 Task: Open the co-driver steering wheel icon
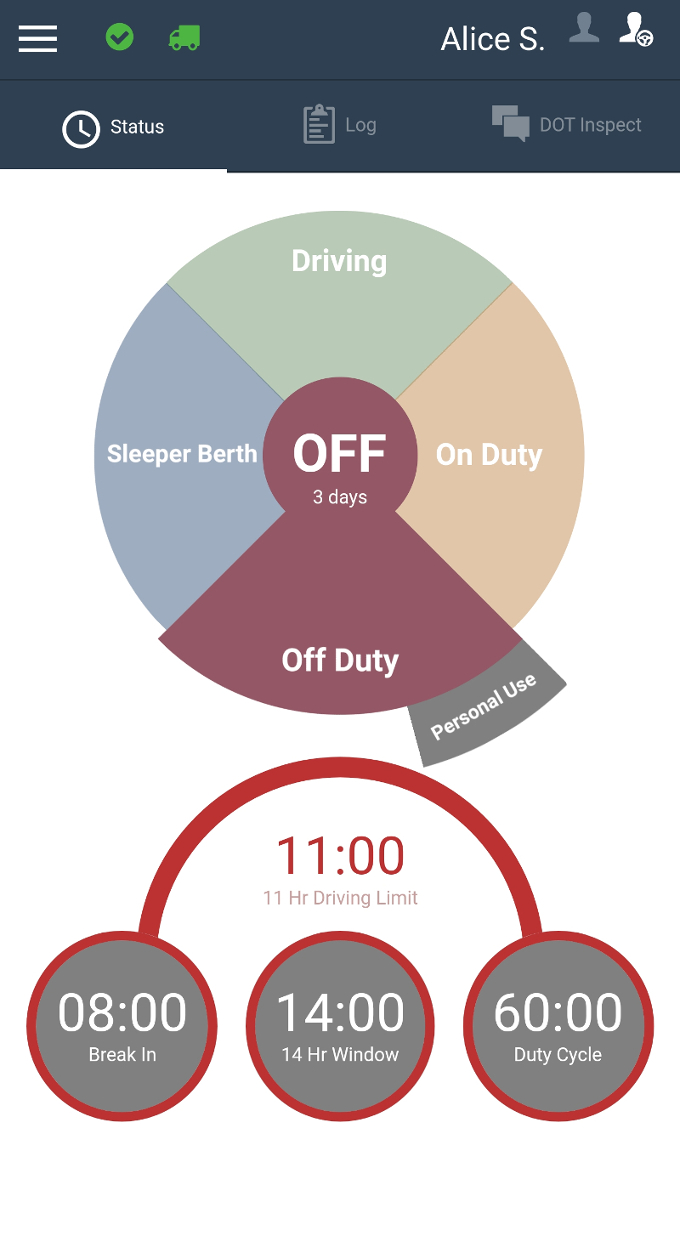tap(636, 30)
